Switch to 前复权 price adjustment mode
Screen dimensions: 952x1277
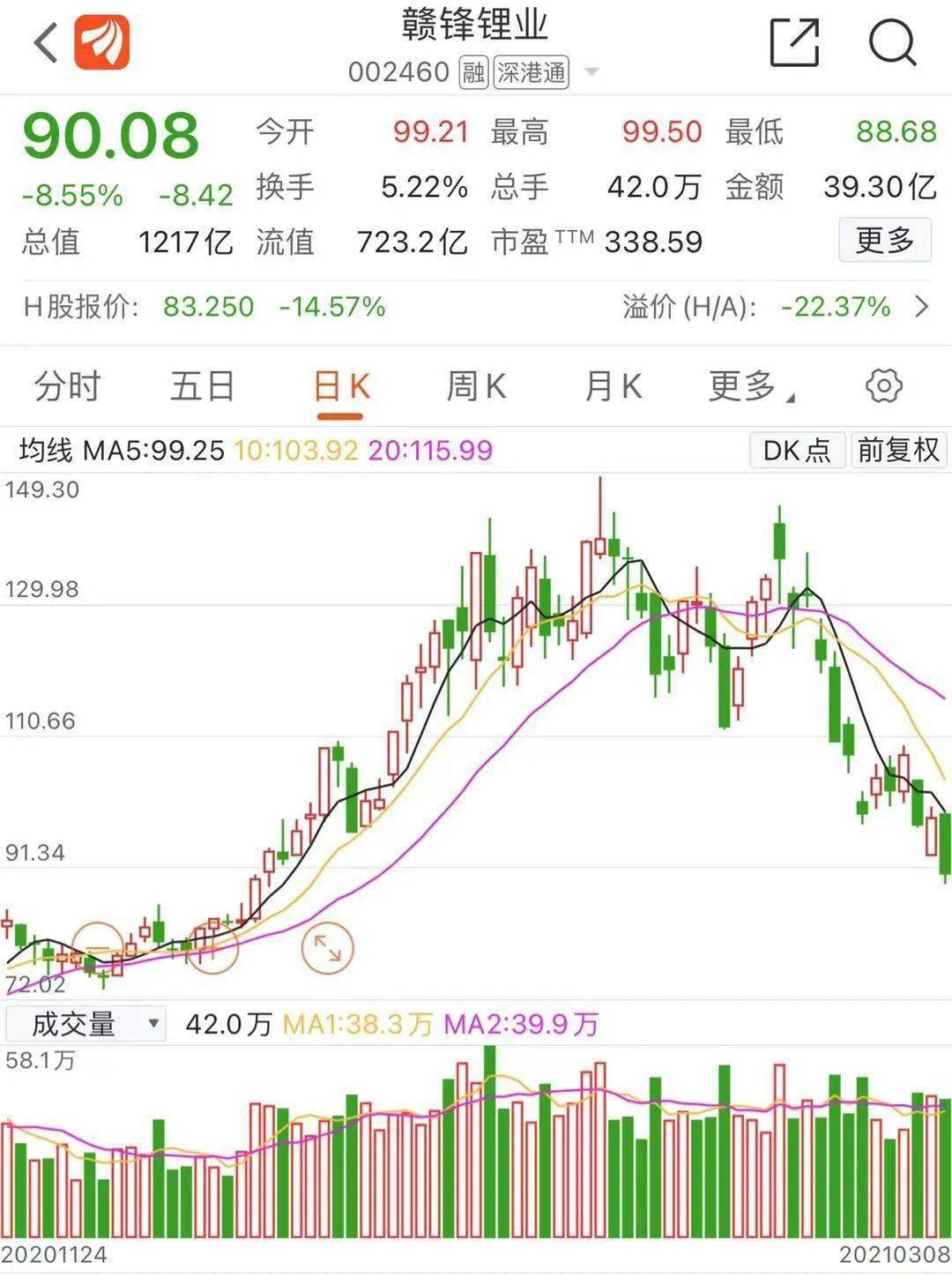[897, 451]
